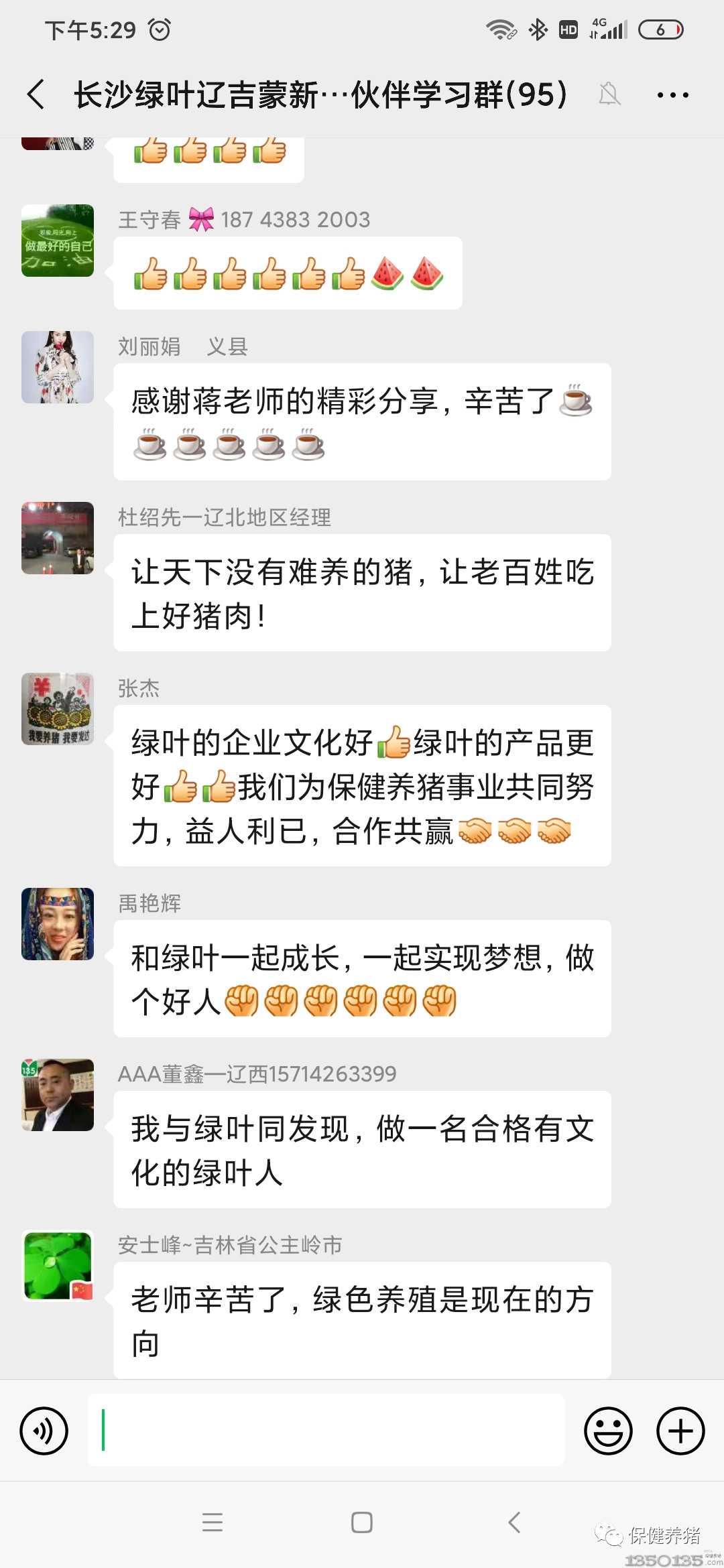724x1568 pixels.
Task: Focus the message text field
Action: (326, 1430)
